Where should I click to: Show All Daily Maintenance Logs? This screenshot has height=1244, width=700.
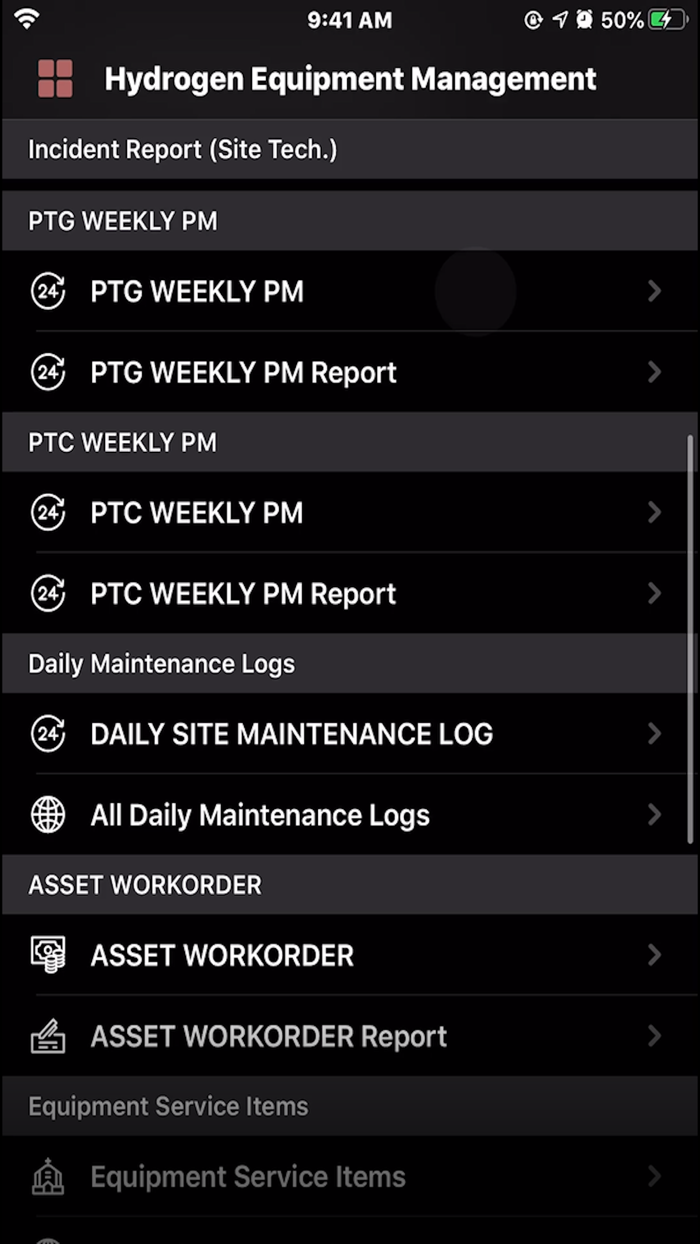coord(348,815)
